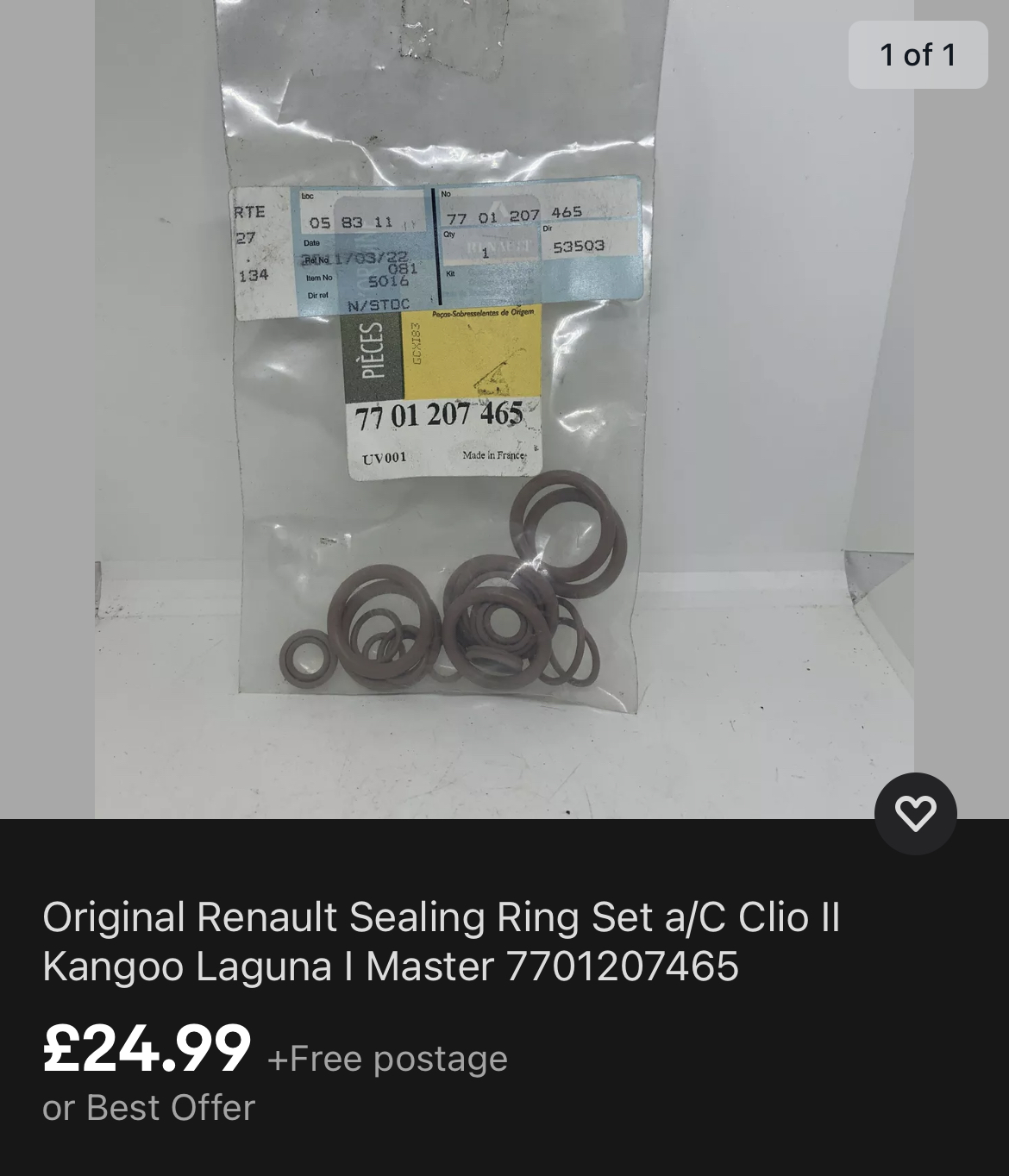Screen dimensions: 1009x1176
Task: Add this item to your watchlist with the heart
Action: pyautogui.click(x=915, y=813)
